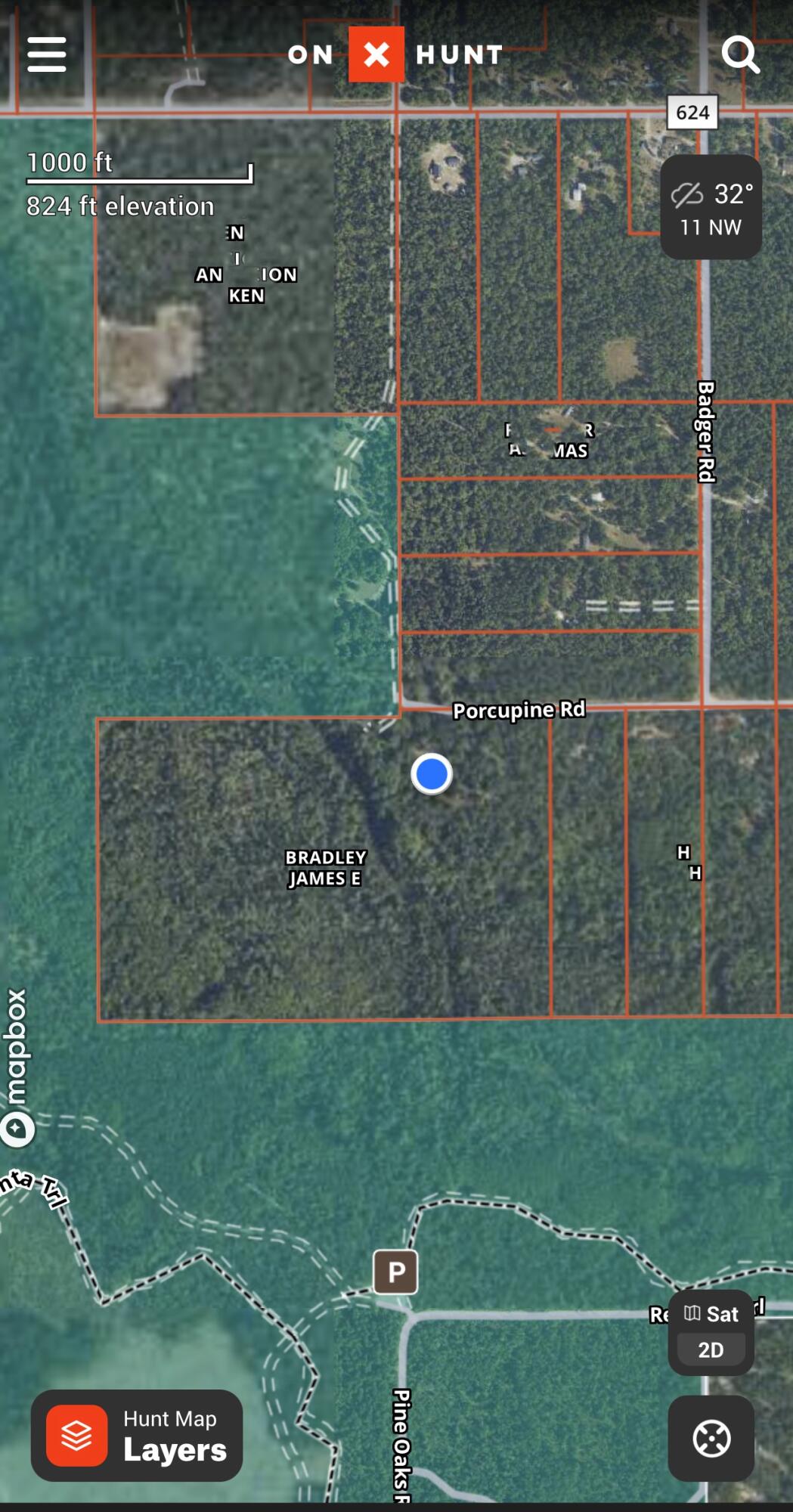
Task: Tap the parking marker
Action: [395, 1272]
